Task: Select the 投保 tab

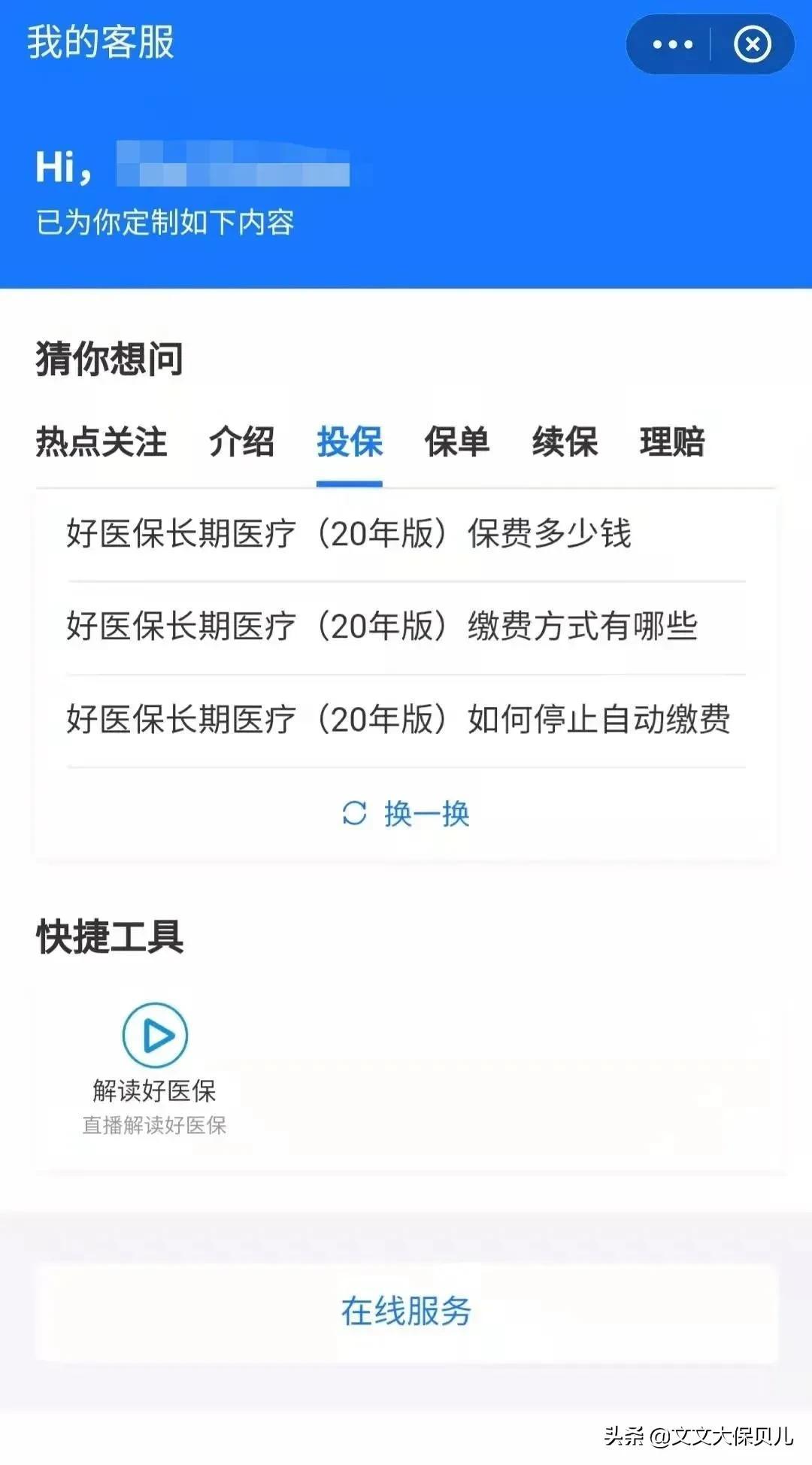Action: (350, 441)
